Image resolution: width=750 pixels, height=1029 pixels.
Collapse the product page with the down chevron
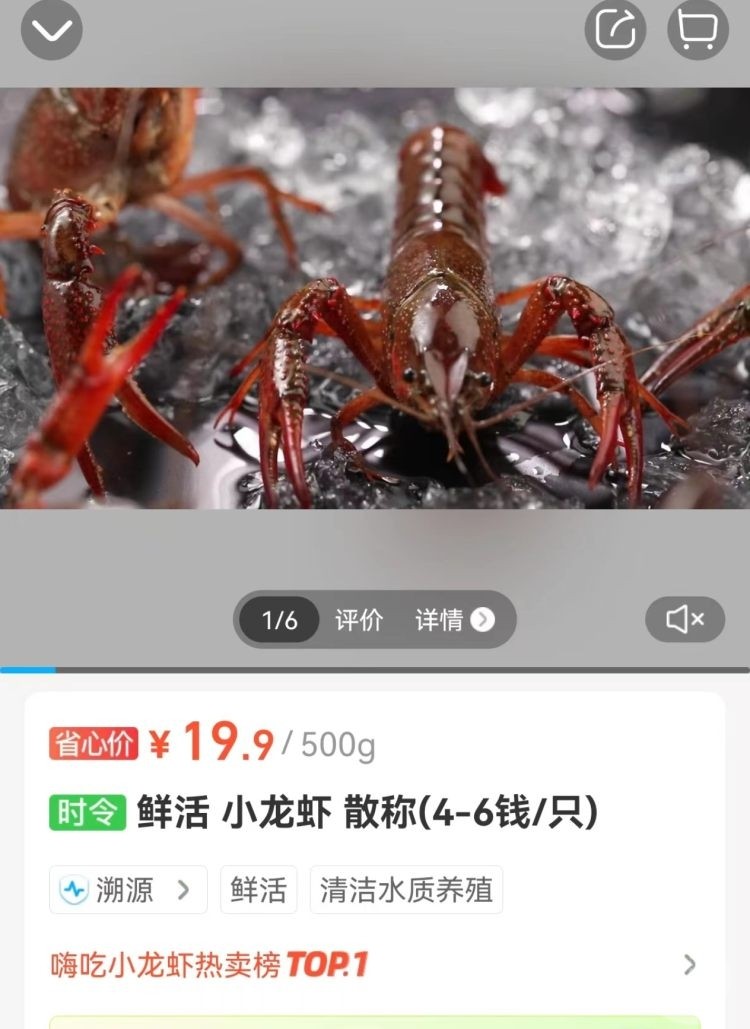point(51,31)
